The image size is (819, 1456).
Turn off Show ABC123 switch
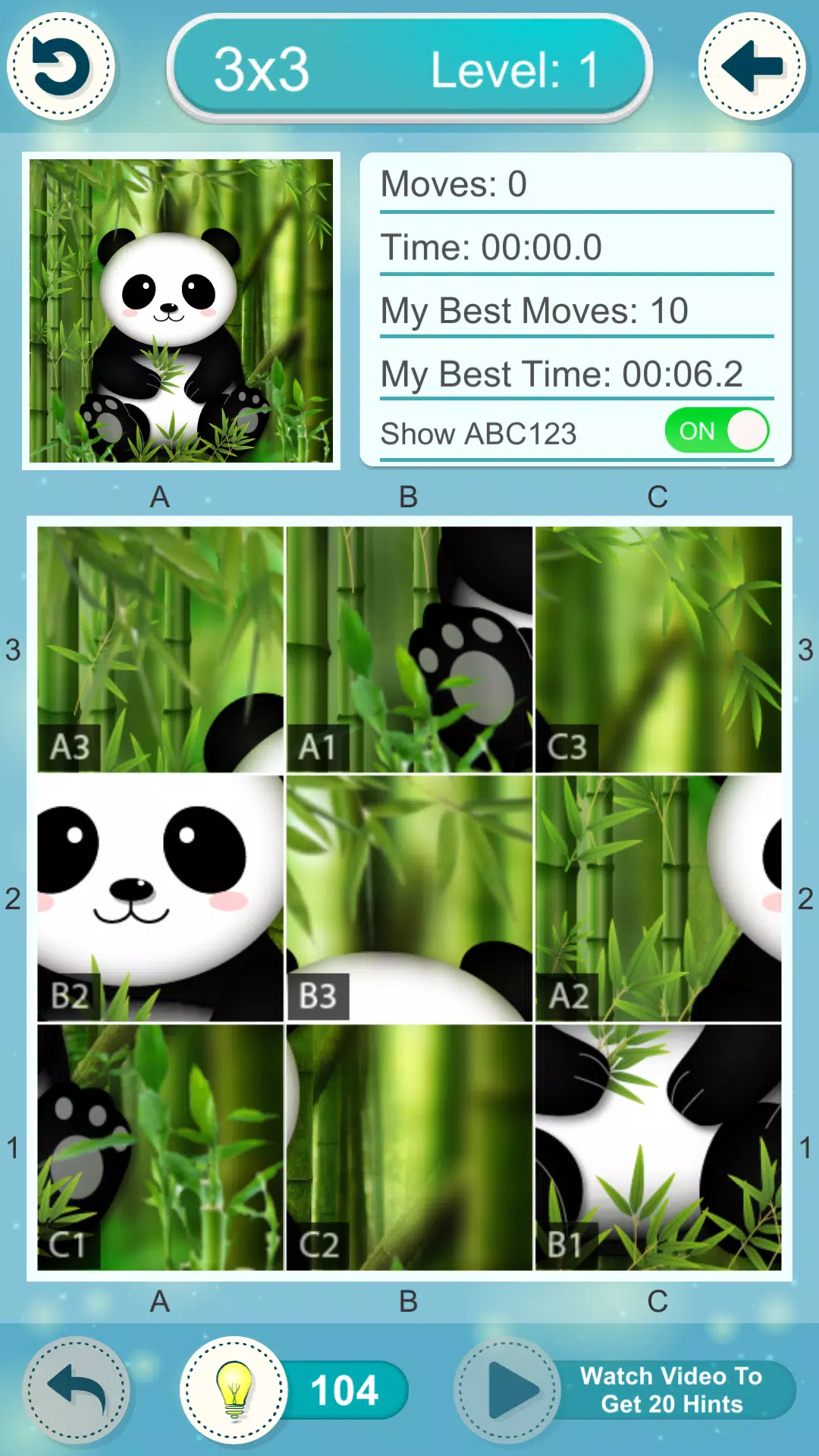(717, 431)
